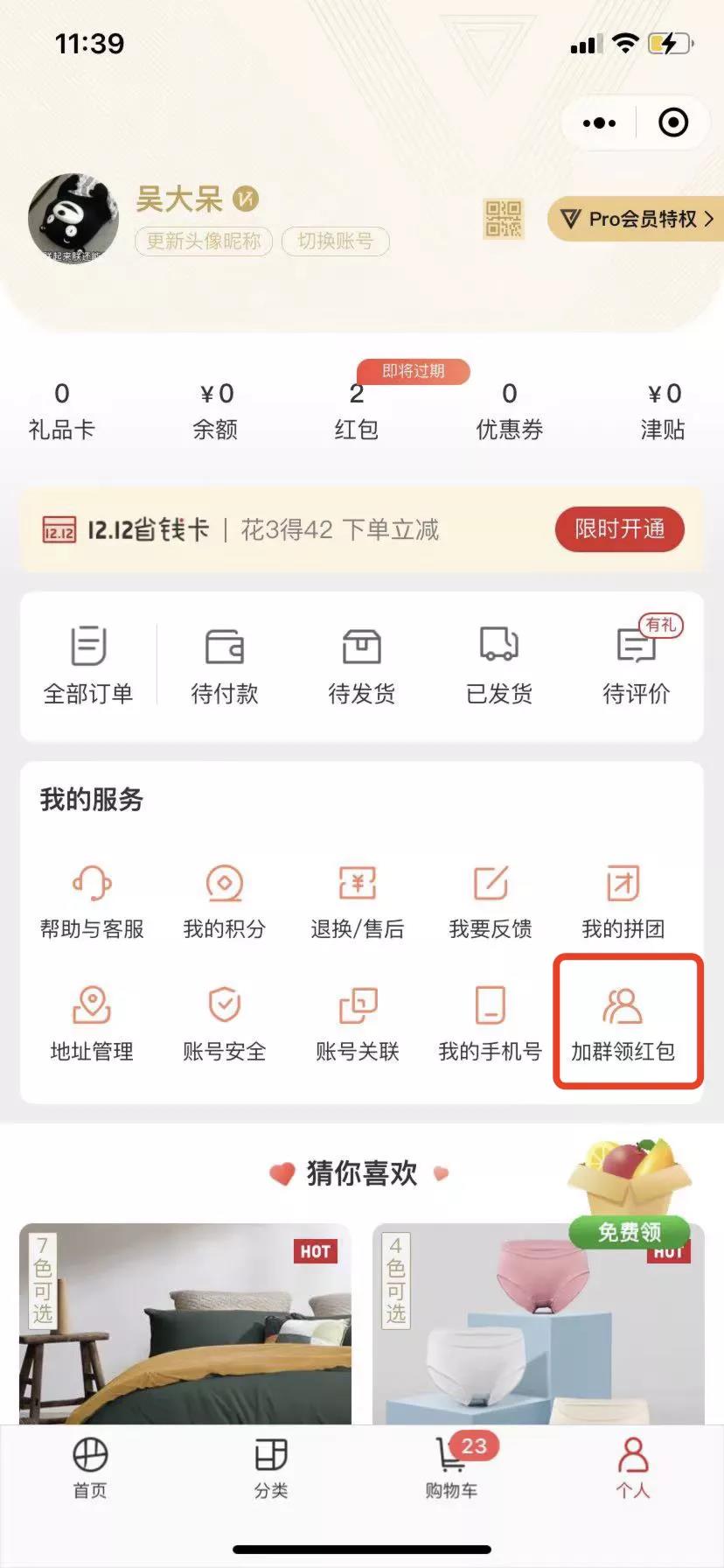Open the mini-program more options menu
The image size is (724, 1568).
599,123
